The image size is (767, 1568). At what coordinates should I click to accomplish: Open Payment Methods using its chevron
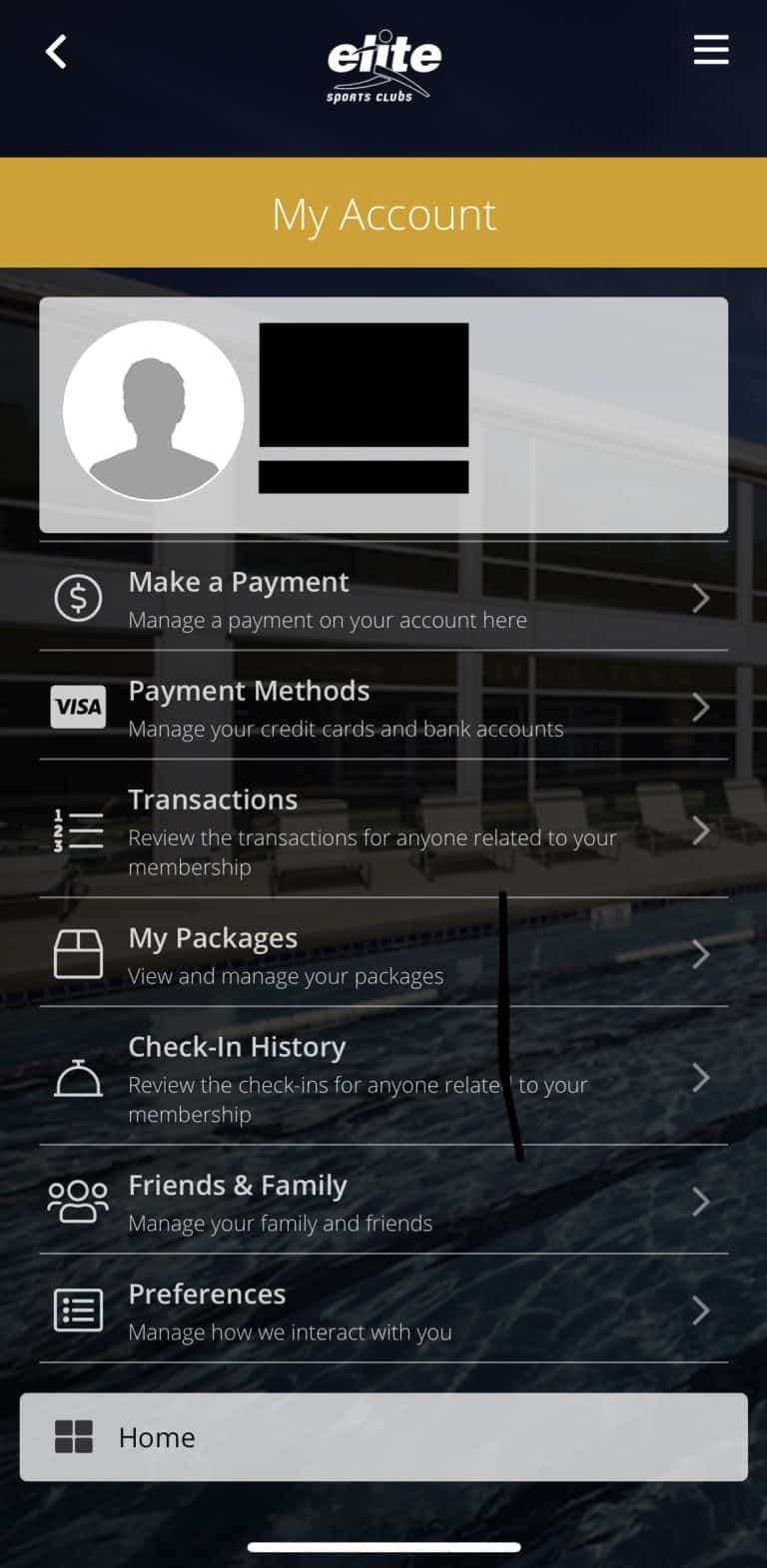[700, 707]
